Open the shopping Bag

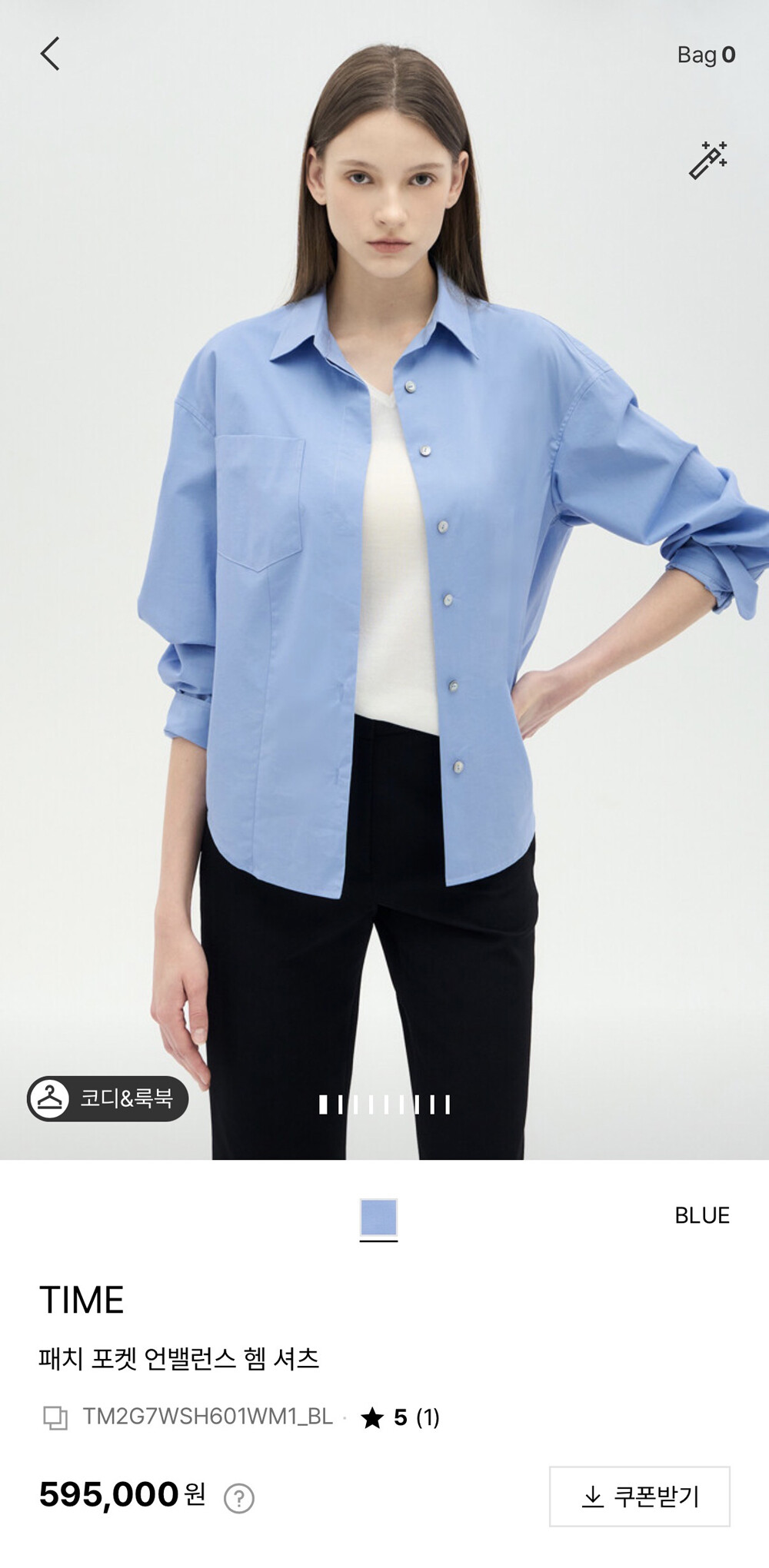coord(706,55)
